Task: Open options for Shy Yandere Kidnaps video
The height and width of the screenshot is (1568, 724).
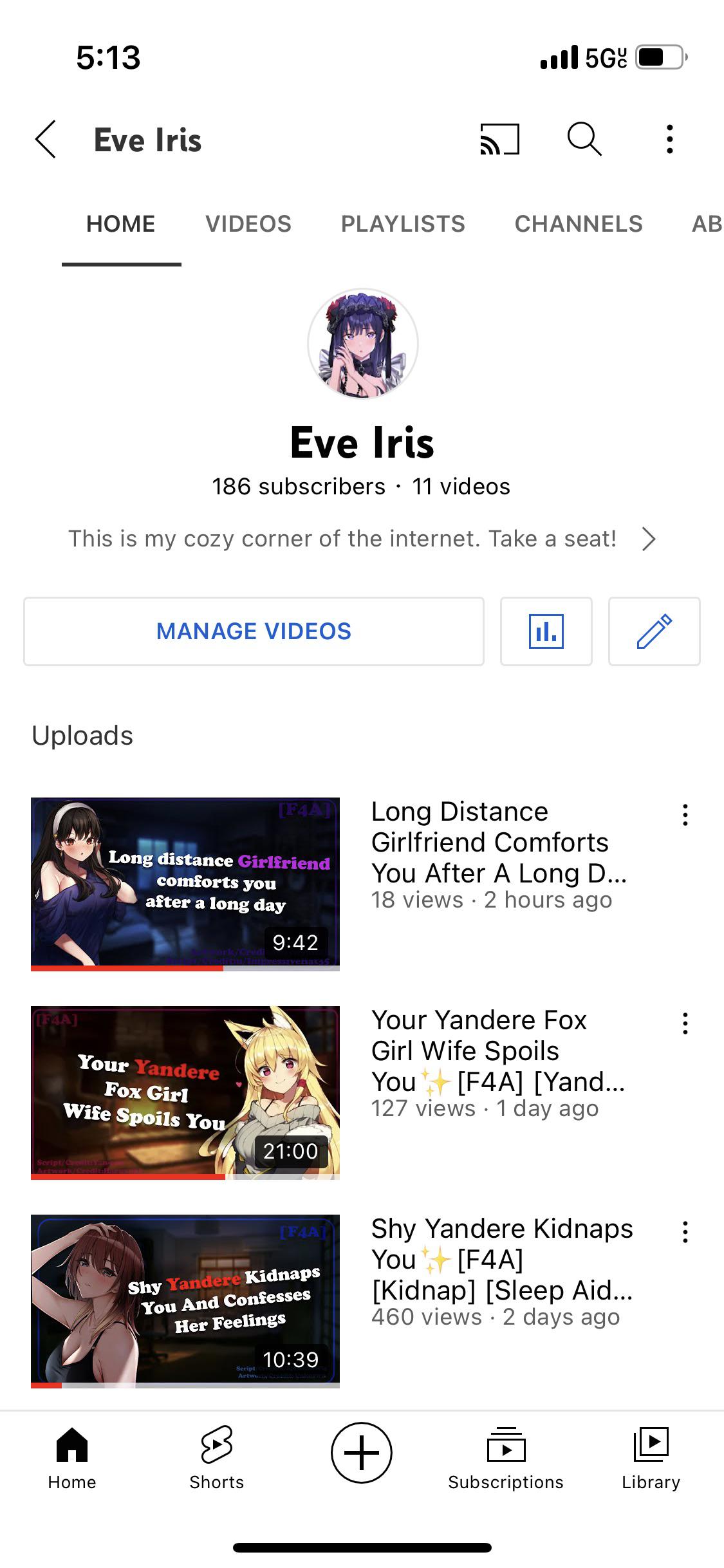Action: click(685, 1232)
